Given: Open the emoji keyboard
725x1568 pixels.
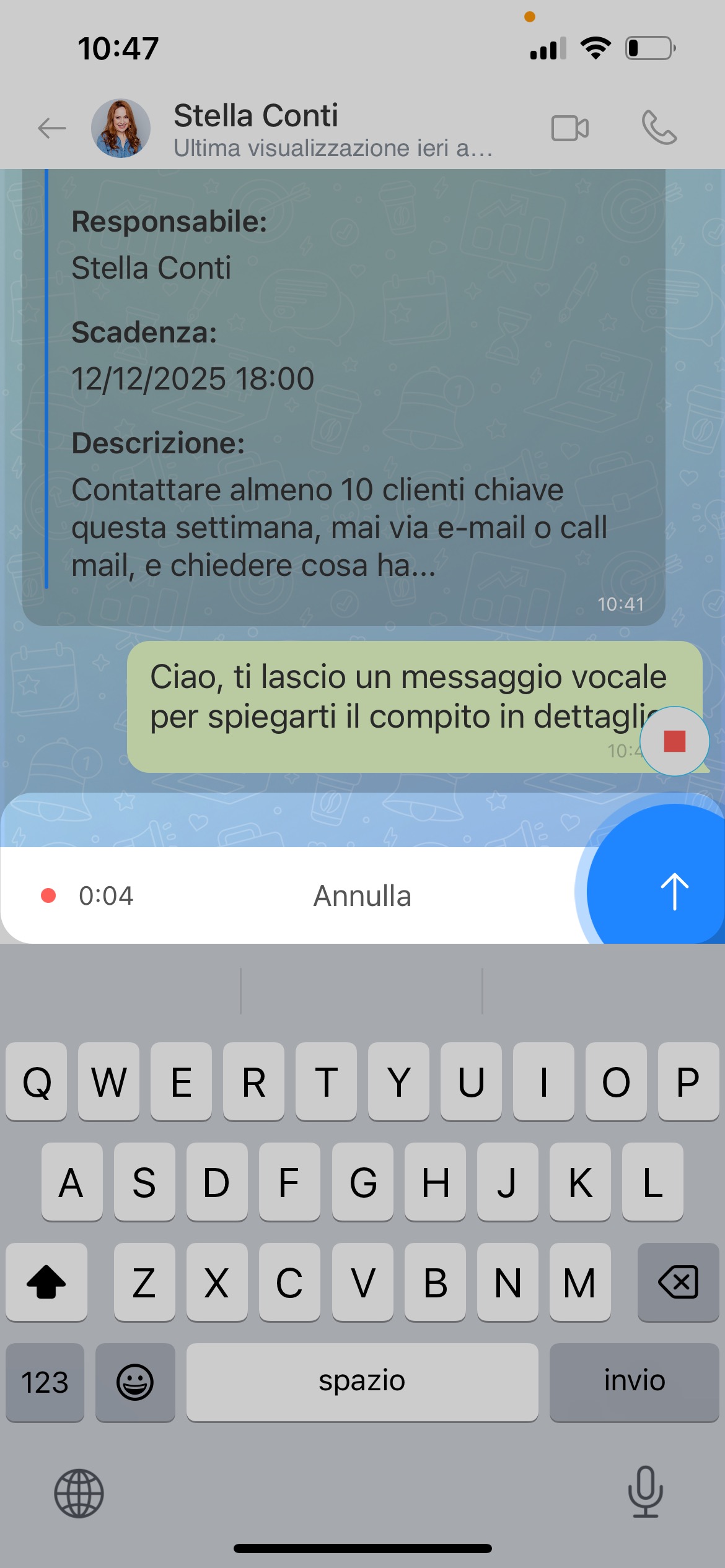Looking at the screenshot, I should point(135,1382).
